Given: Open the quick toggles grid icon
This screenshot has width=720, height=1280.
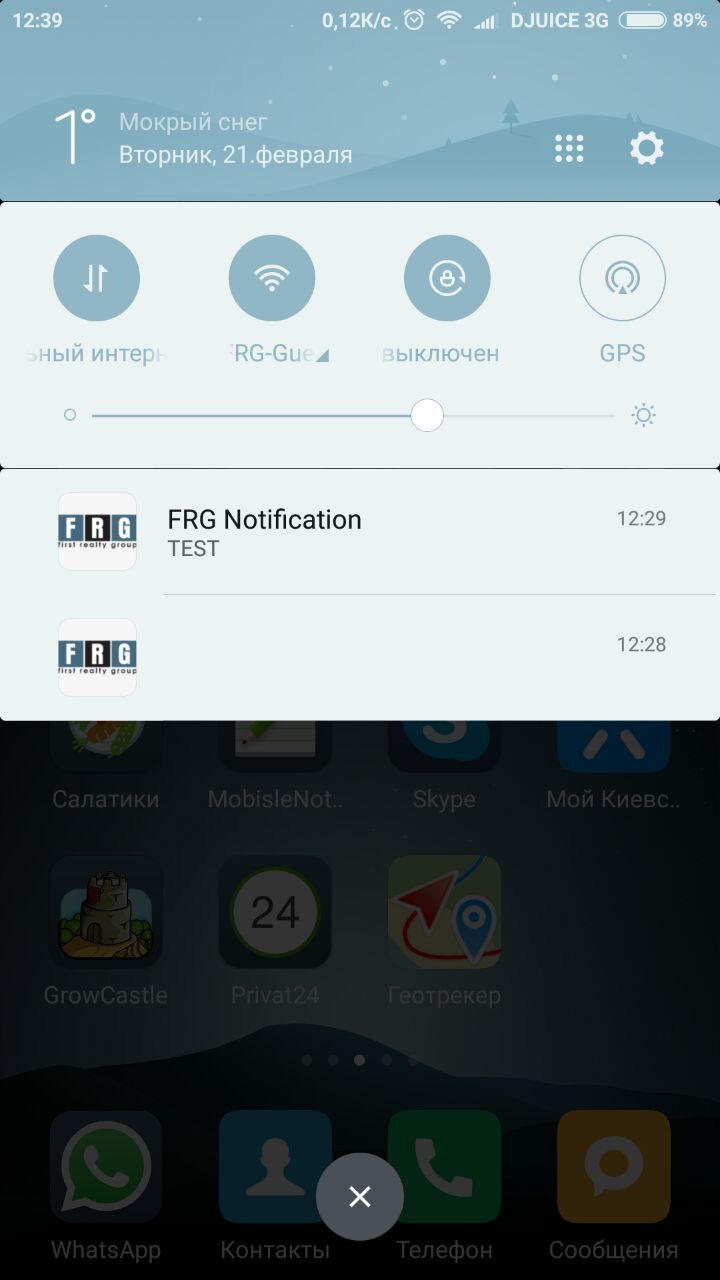Looking at the screenshot, I should tap(569, 149).
